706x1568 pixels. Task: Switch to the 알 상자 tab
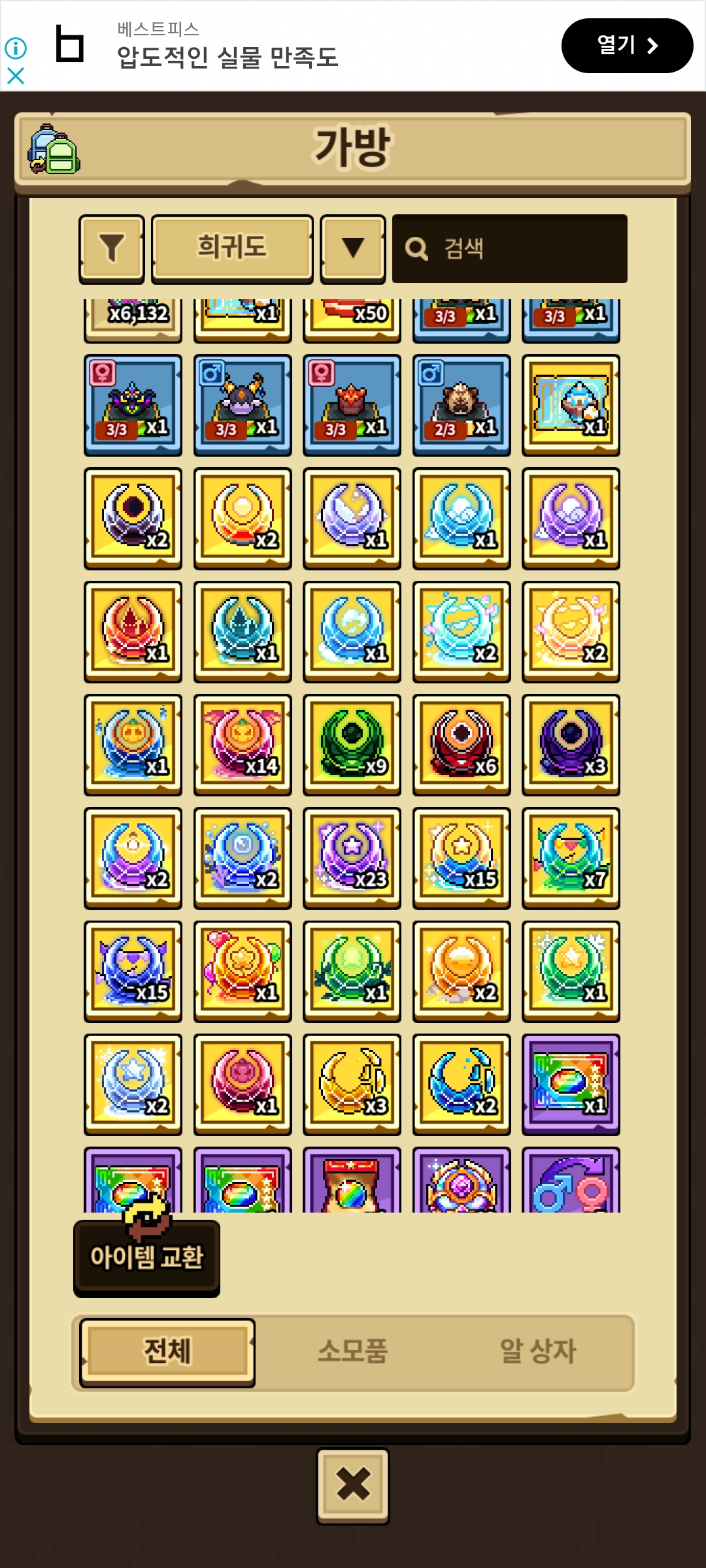[x=537, y=1351]
